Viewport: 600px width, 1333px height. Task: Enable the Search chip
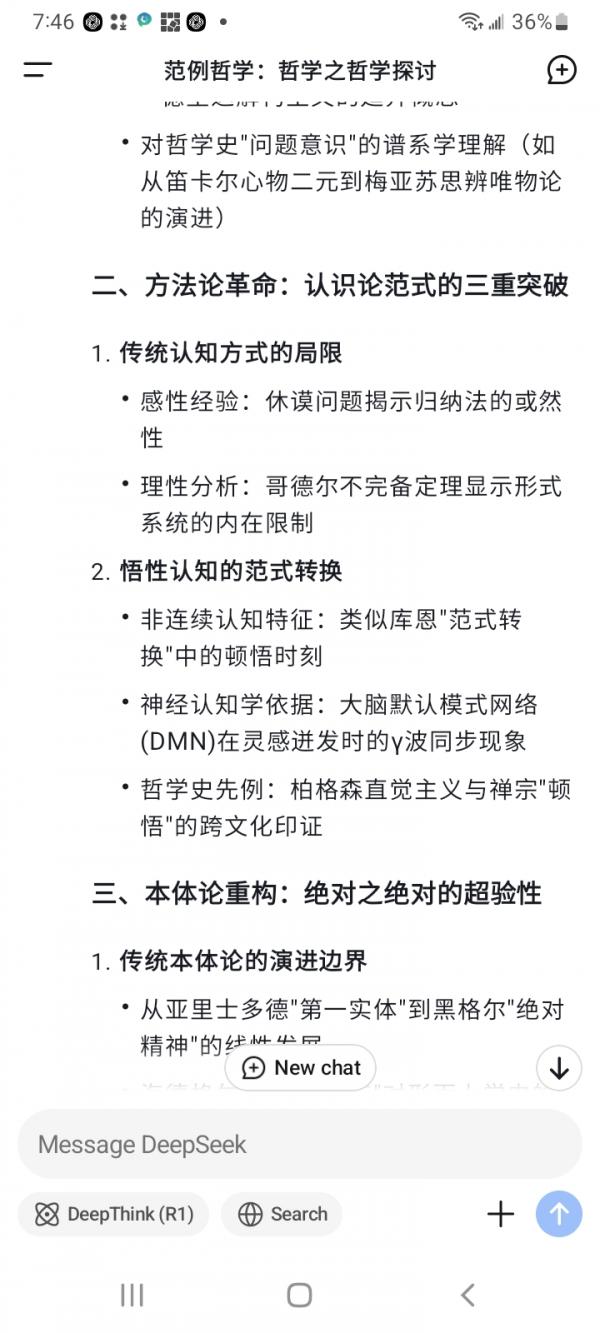click(282, 1215)
